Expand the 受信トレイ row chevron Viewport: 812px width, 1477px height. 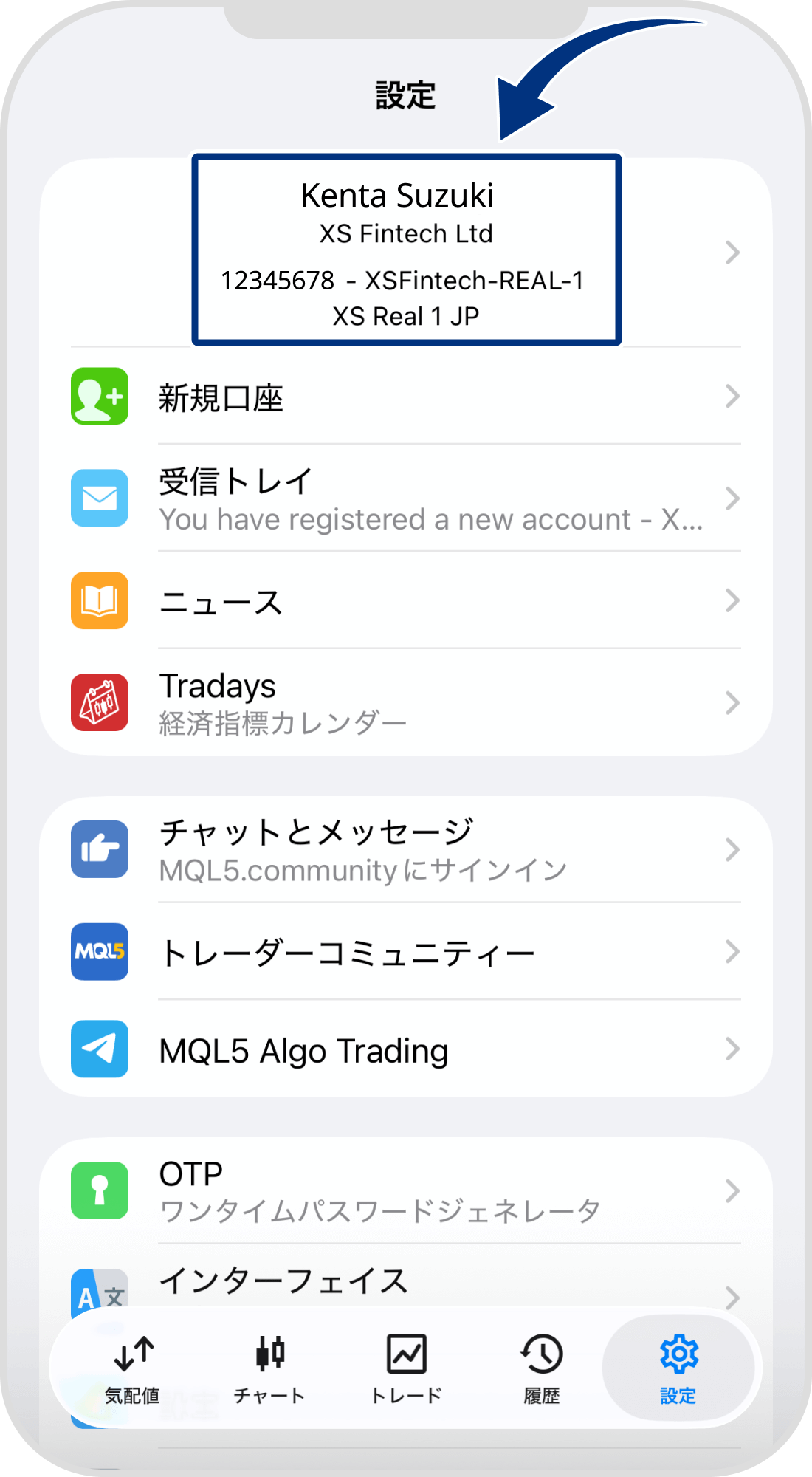coord(732,498)
